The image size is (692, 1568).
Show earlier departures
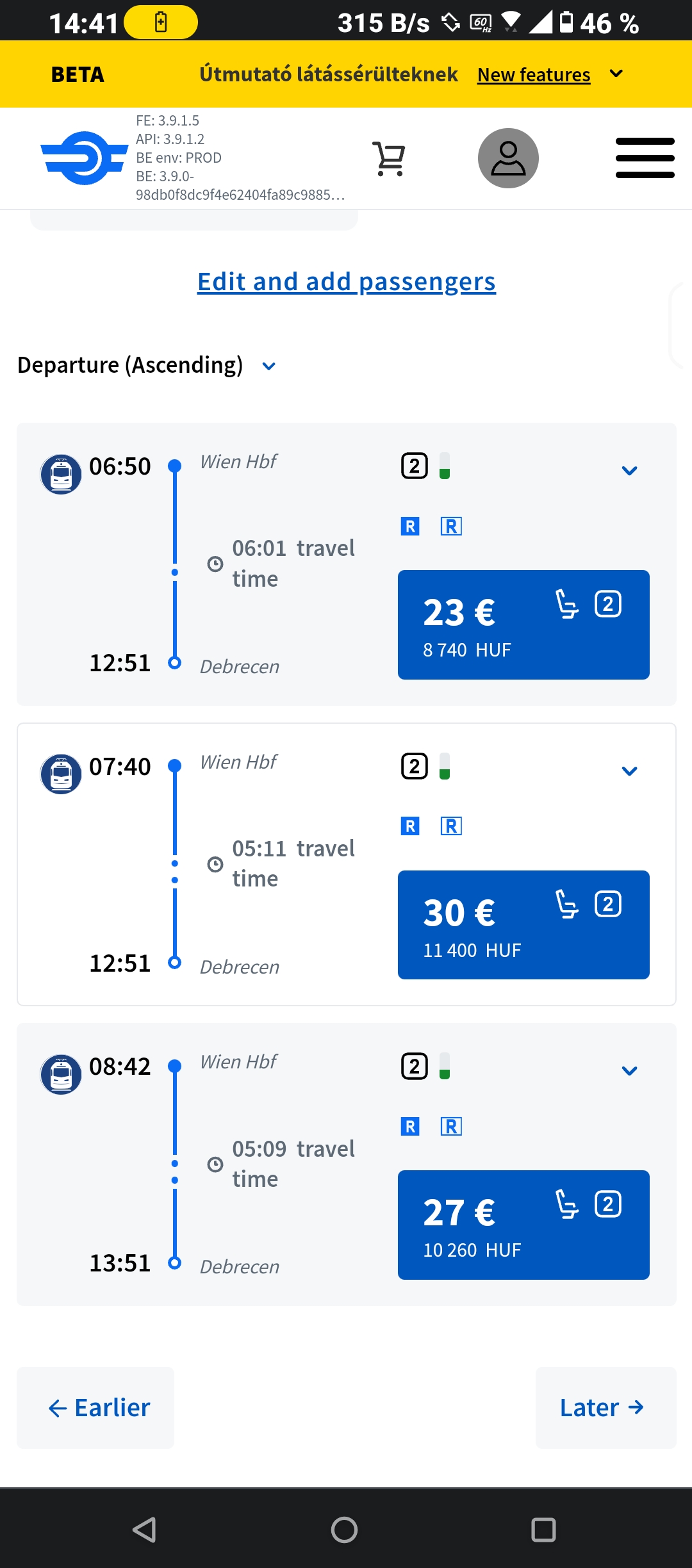pyautogui.click(x=95, y=1408)
